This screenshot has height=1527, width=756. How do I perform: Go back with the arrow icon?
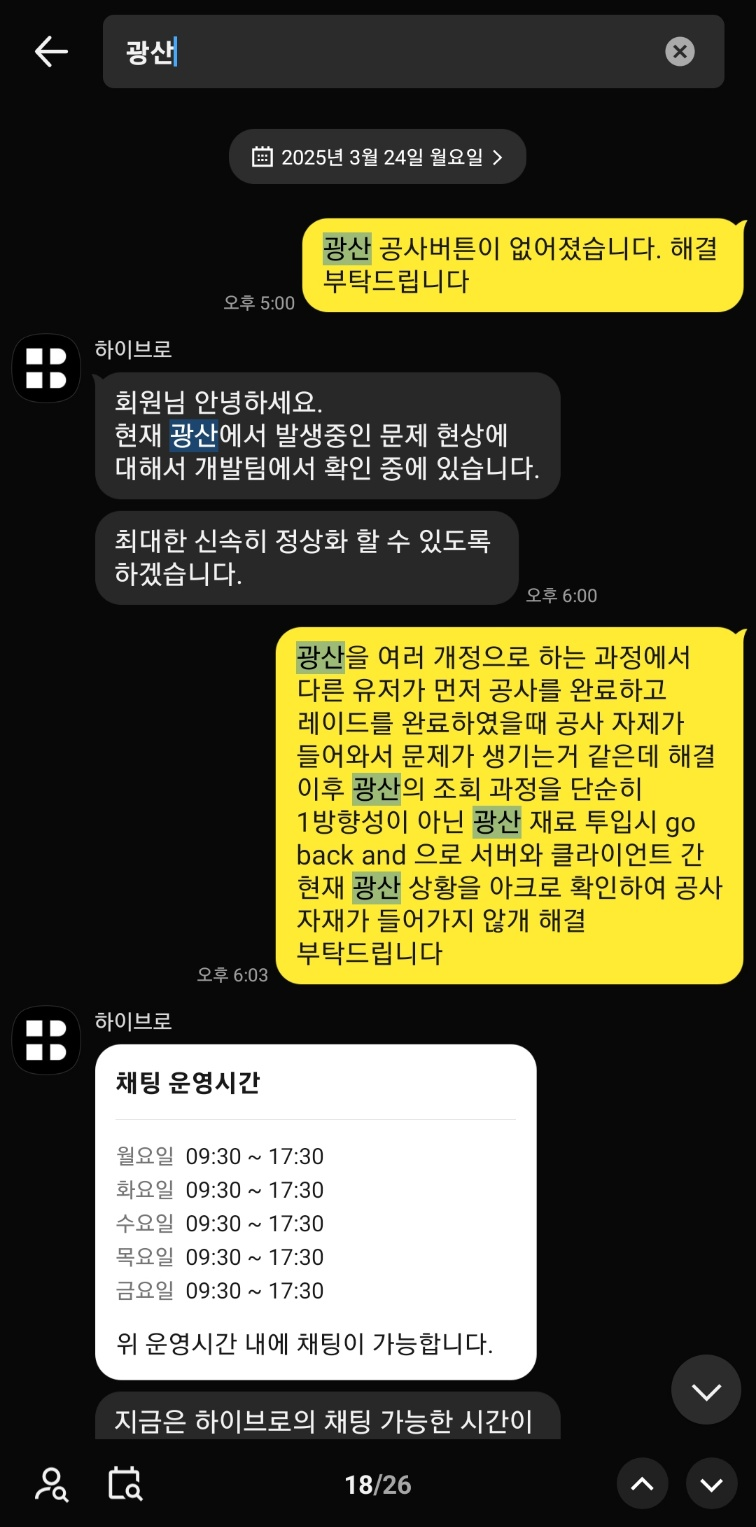[51, 52]
